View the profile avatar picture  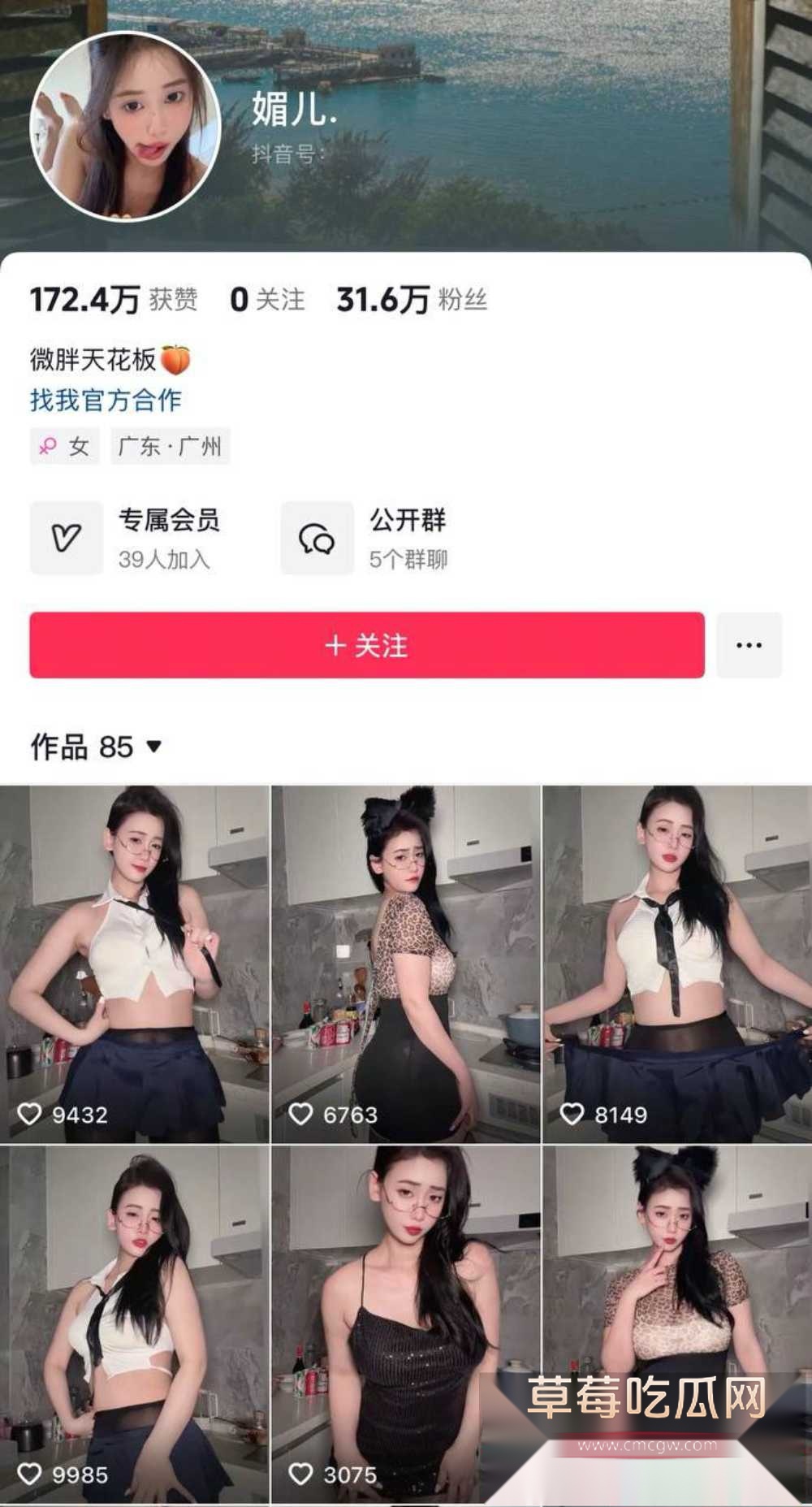[x=125, y=126]
